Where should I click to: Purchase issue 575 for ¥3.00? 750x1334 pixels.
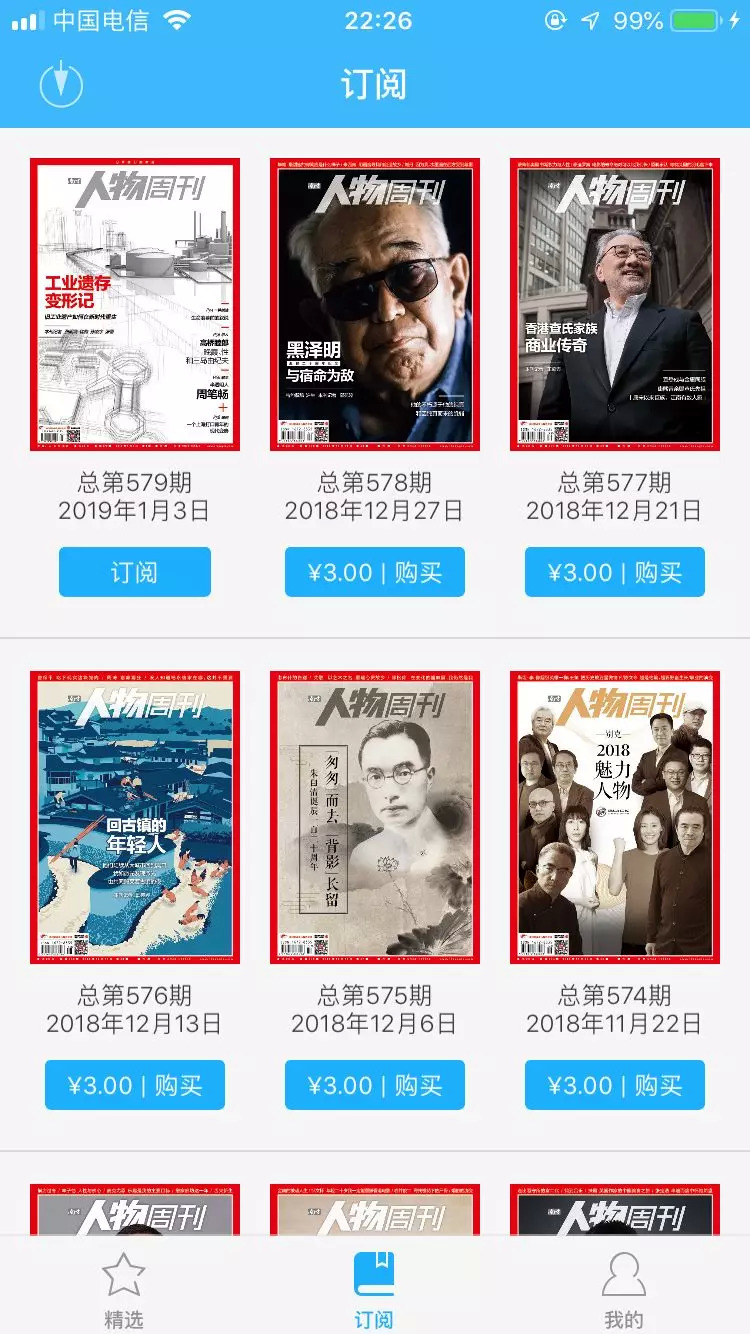coord(375,1085)
